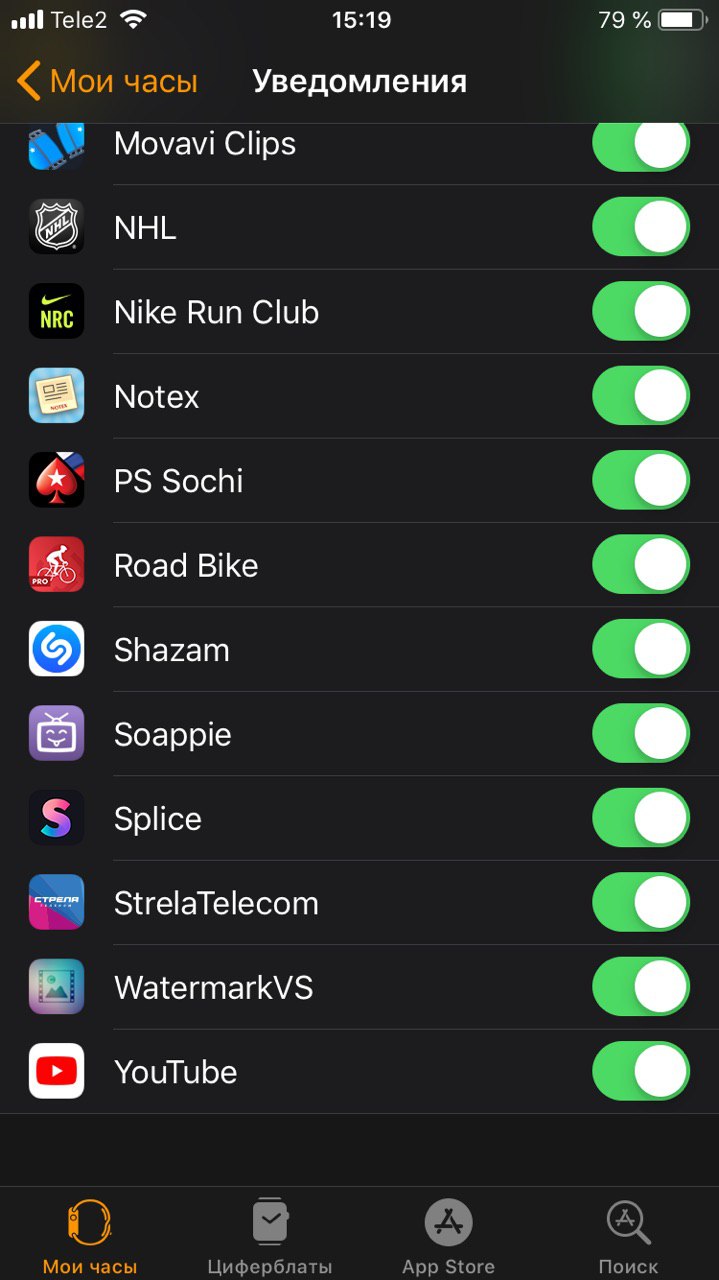The image size is (719, 1280).
Task: Toggle the Nike Run Club switch
Action: [641, 311]
